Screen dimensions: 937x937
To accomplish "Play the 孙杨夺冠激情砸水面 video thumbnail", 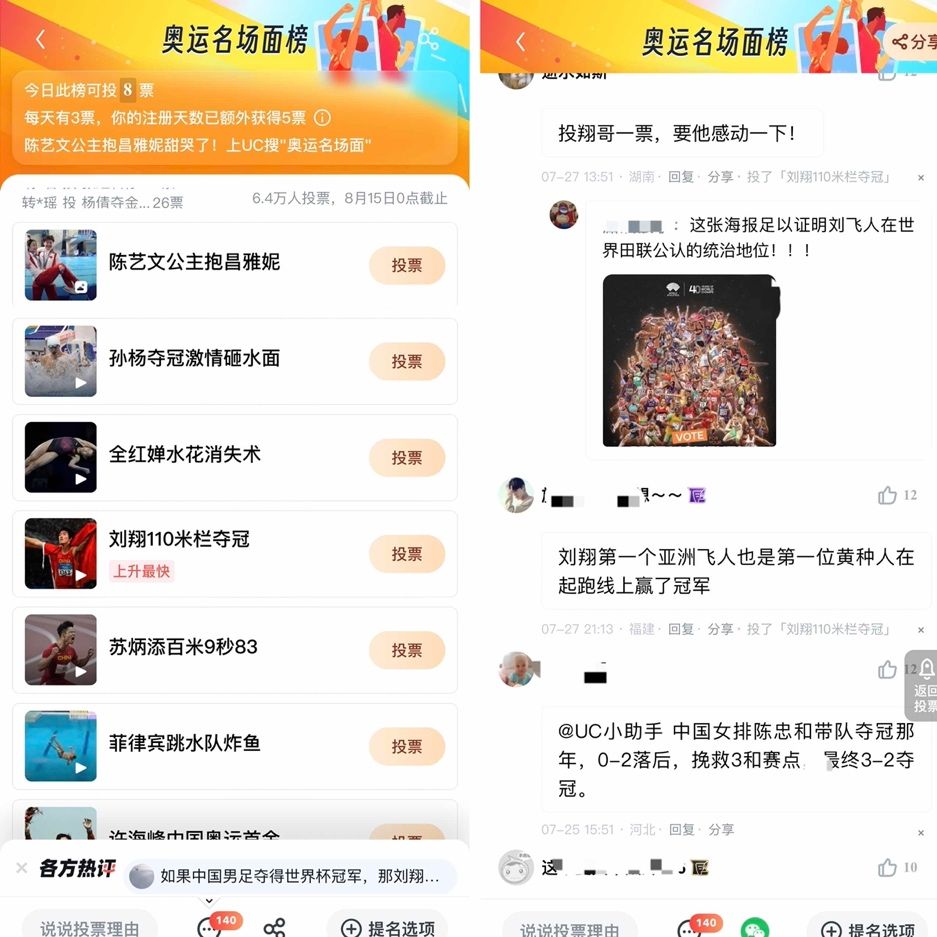I will point(61,361).
